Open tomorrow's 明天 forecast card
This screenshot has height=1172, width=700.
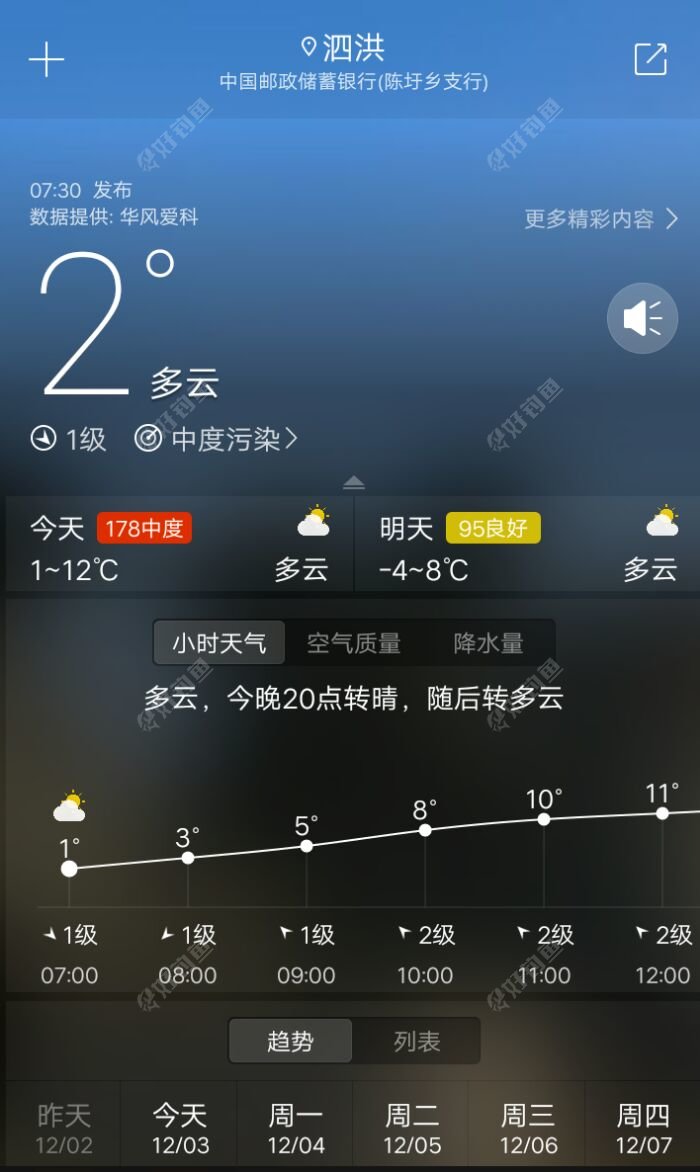(x=527, y=547)
